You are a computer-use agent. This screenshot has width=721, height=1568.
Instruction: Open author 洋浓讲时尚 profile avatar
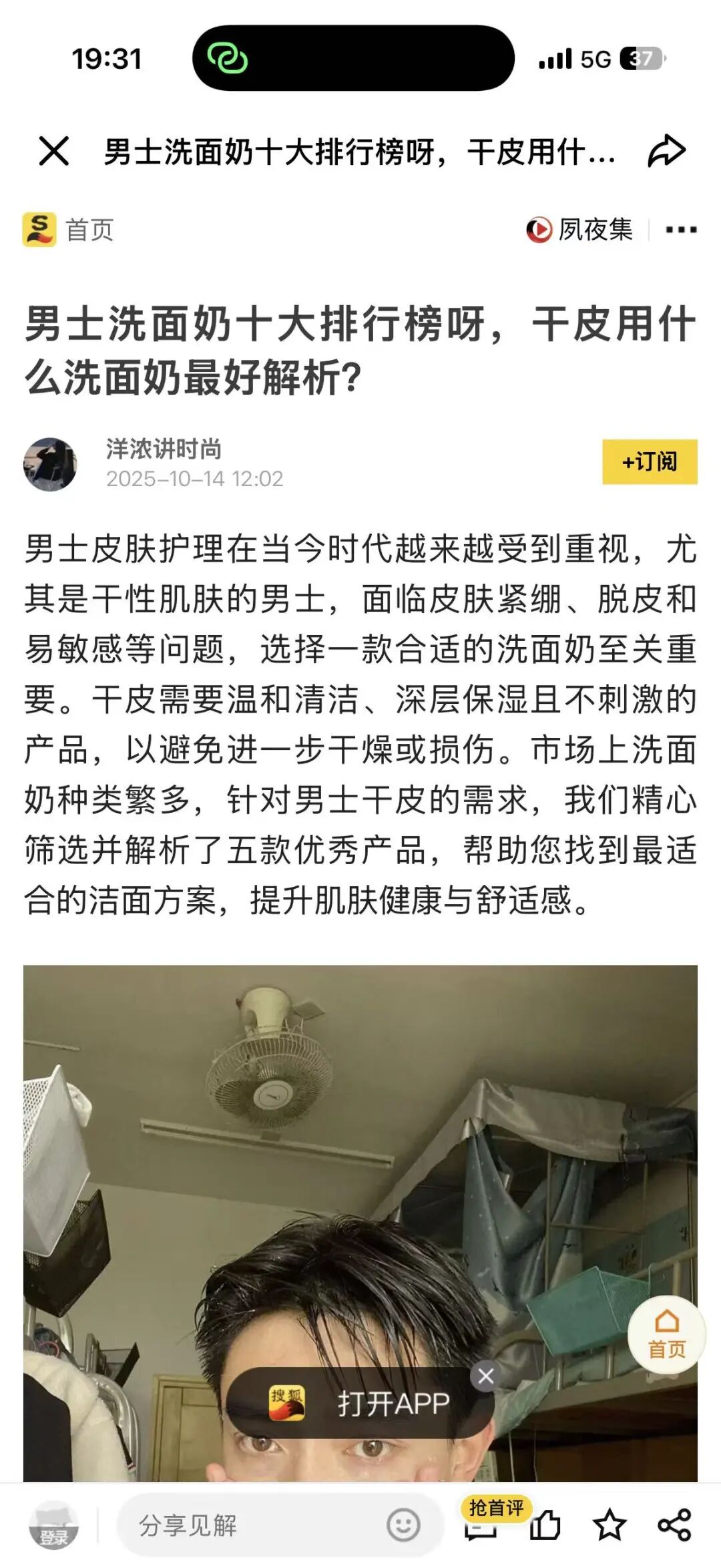(50, 464)
